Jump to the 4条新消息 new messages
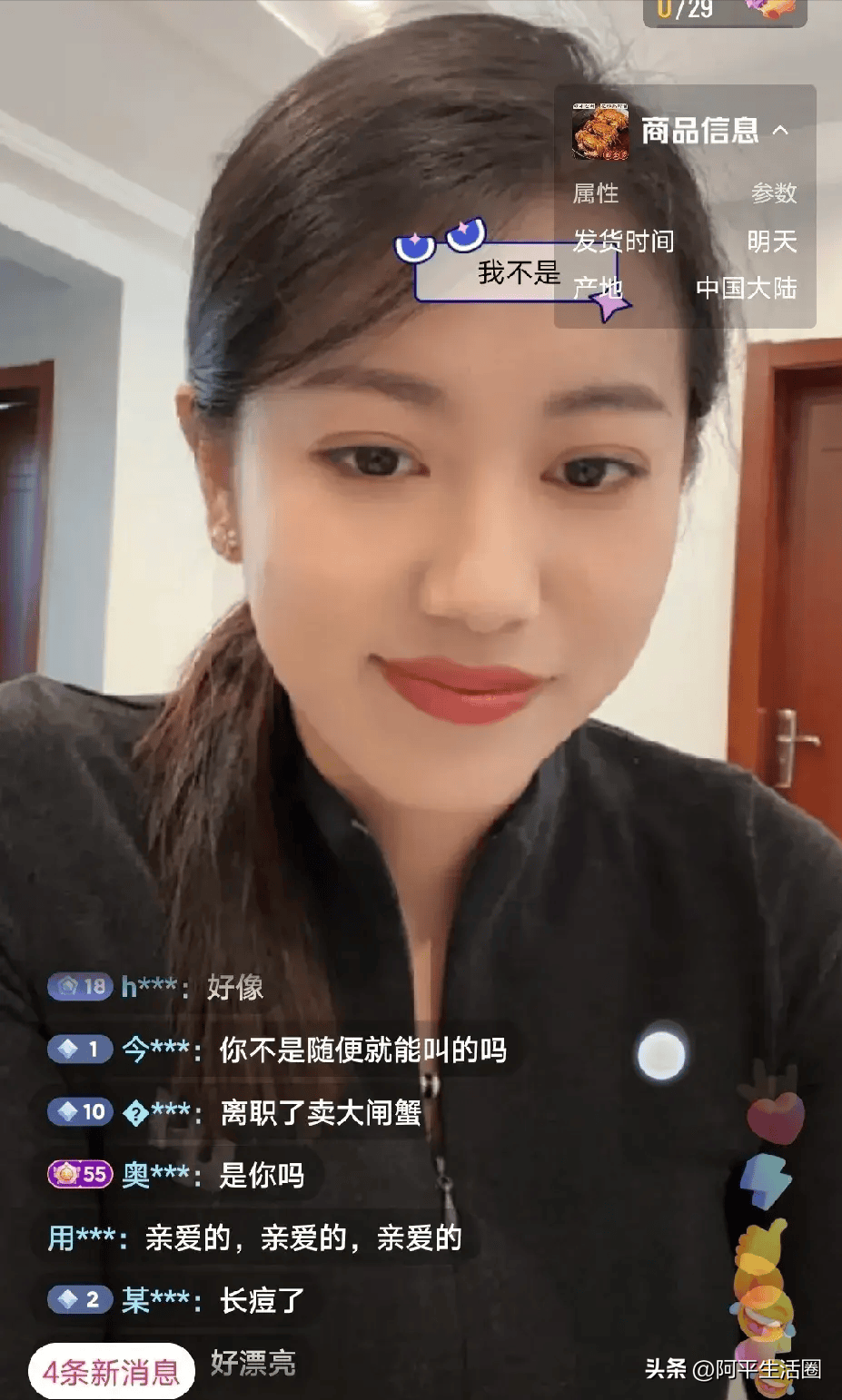Viewport: 842px width, 1400px height. [112, 1371]
